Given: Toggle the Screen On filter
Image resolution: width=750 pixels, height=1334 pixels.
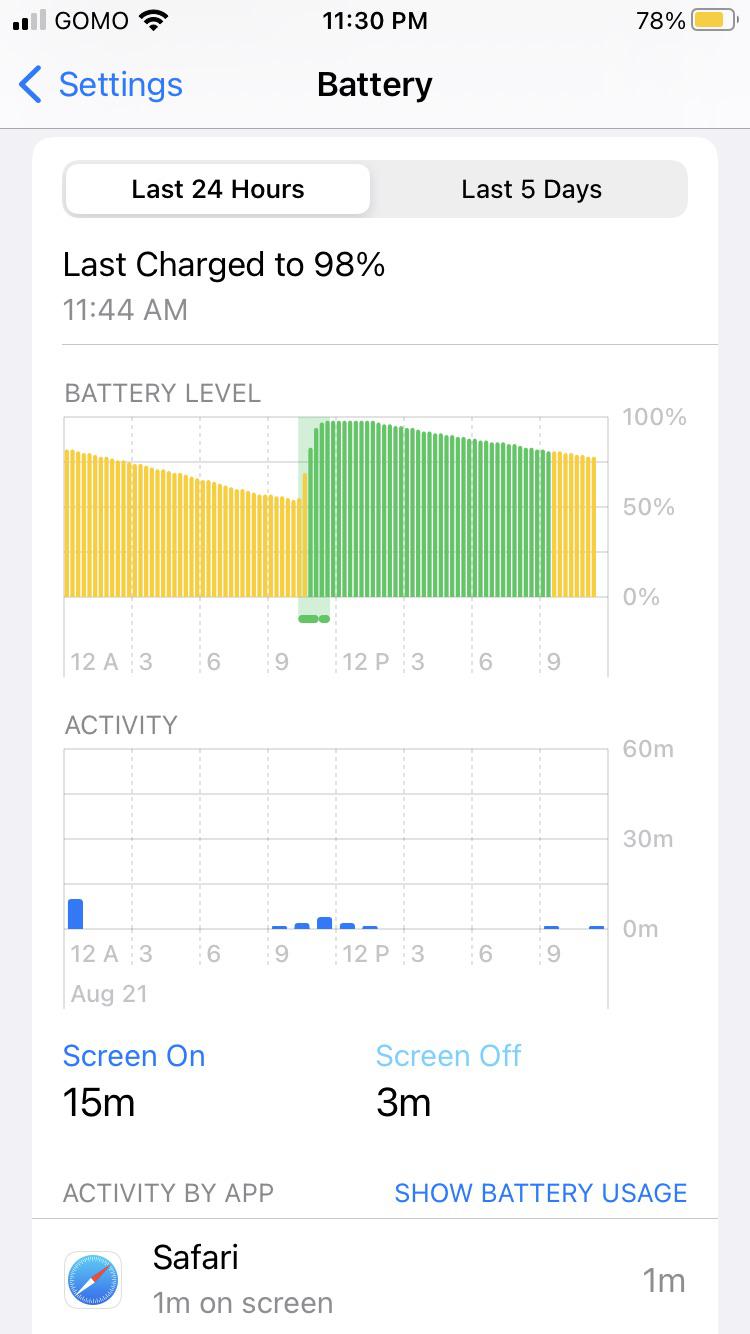Looking at the screenshot, I should click(x=134, y=1055).
